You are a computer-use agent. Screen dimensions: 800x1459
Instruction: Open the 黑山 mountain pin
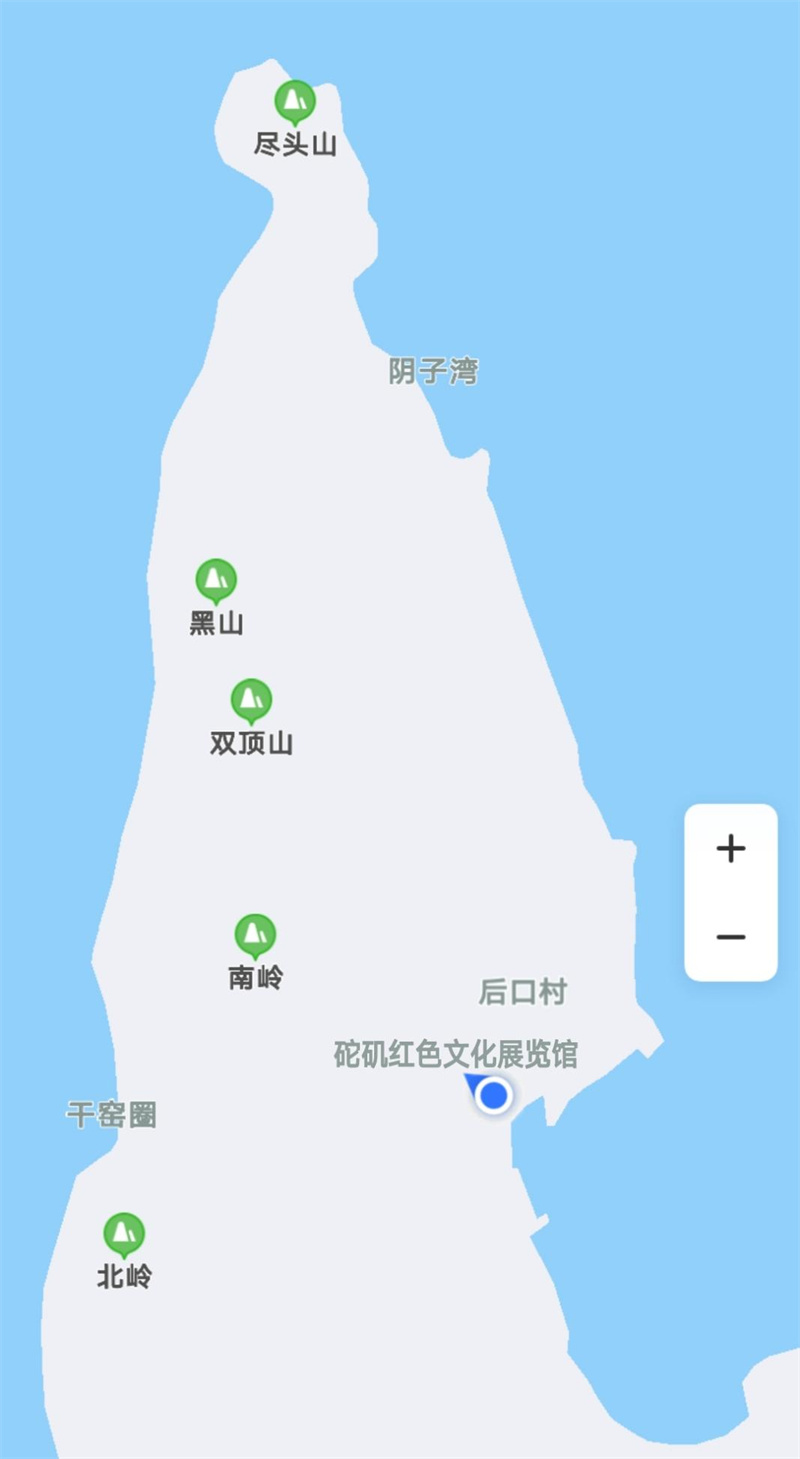pyautogui.click(x=215, y=581)
